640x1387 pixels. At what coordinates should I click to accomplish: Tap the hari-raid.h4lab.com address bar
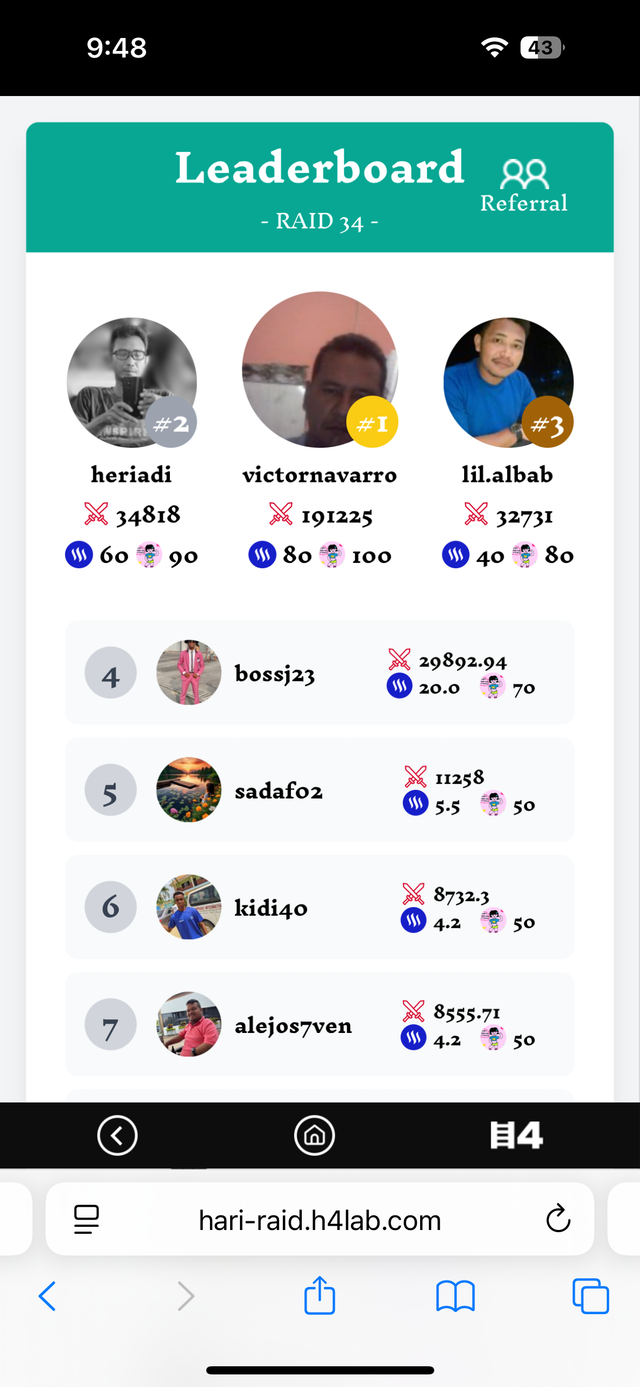[319, 1220]
